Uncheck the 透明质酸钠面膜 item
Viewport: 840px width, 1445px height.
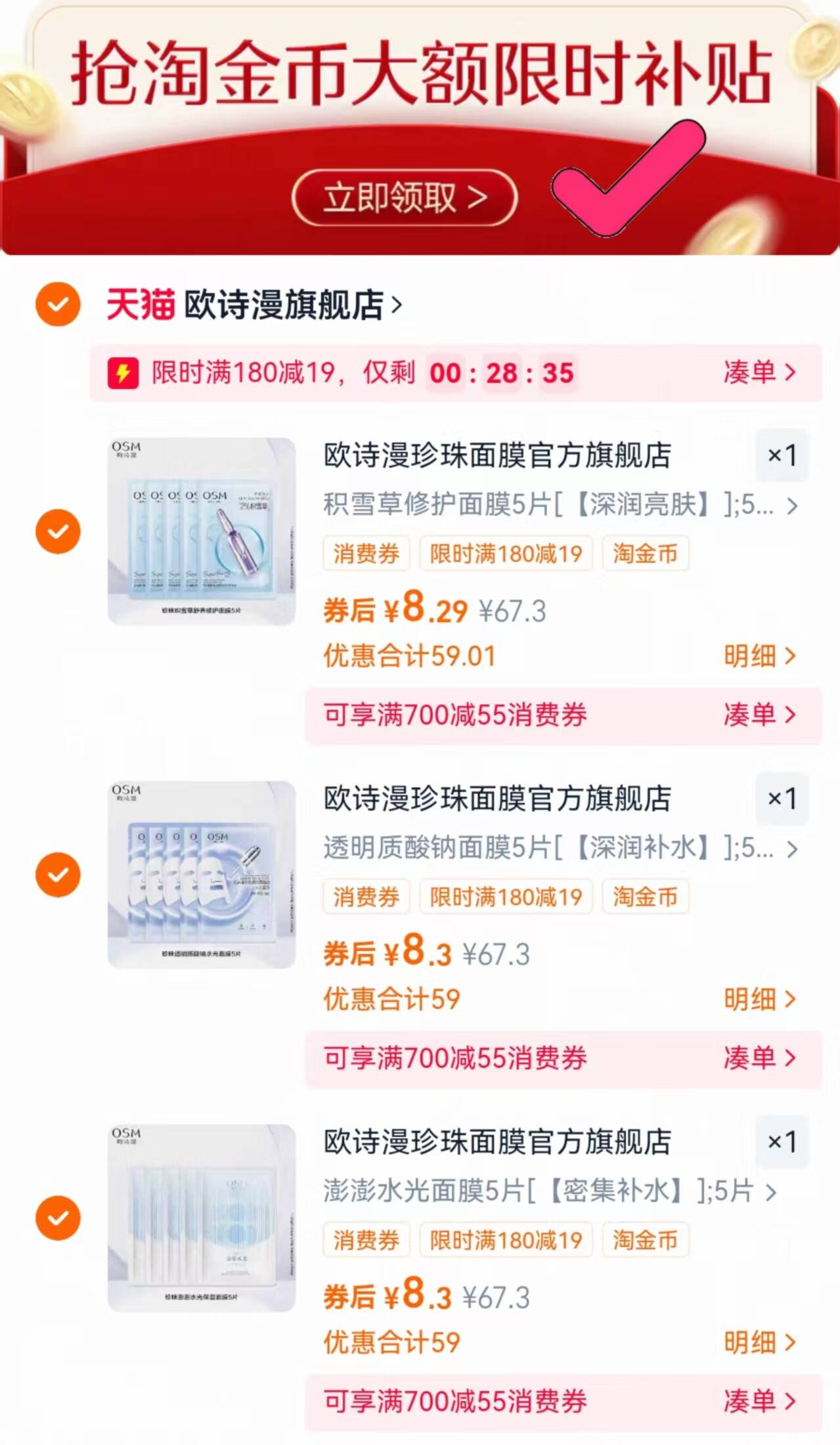click(58, 874)
